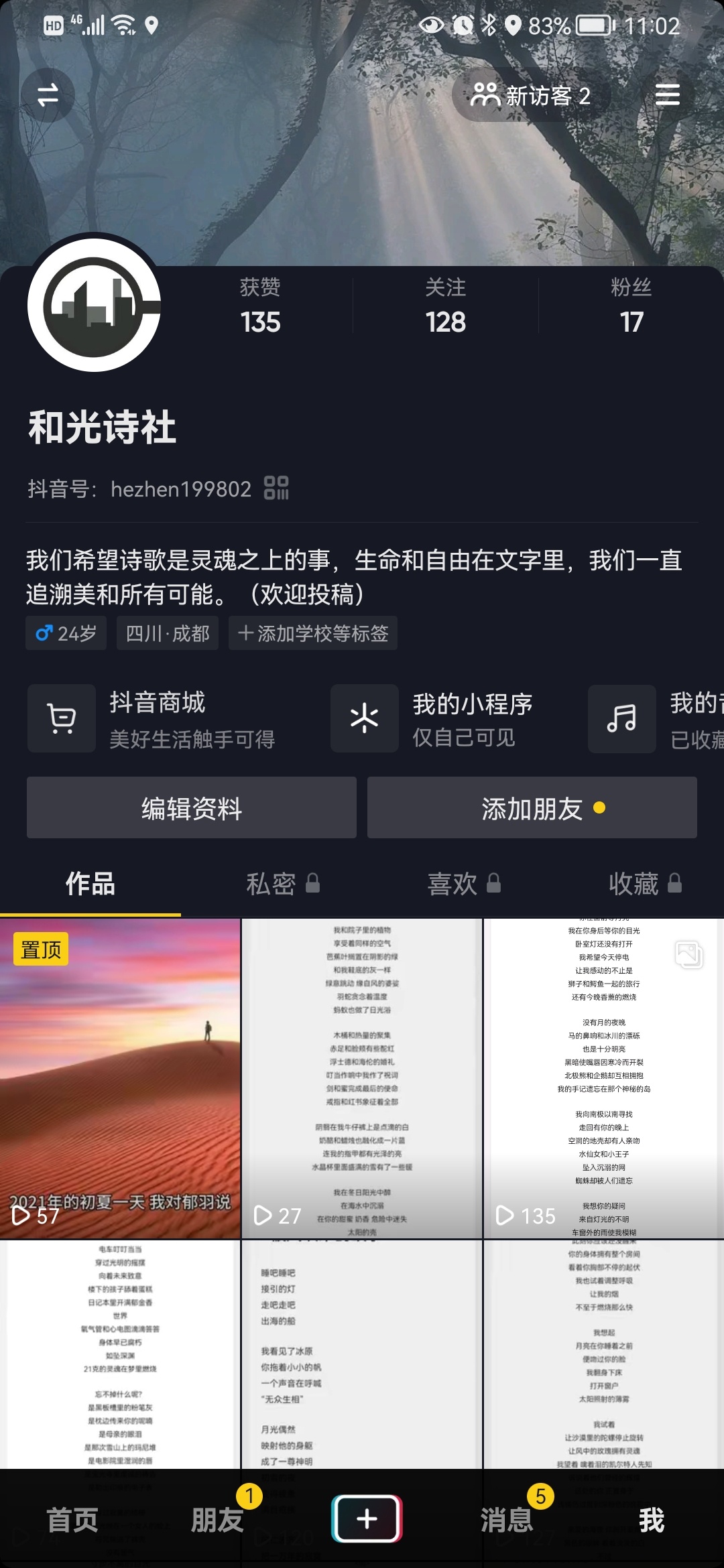Tap the profile avatar picture

tap(95, 306)
